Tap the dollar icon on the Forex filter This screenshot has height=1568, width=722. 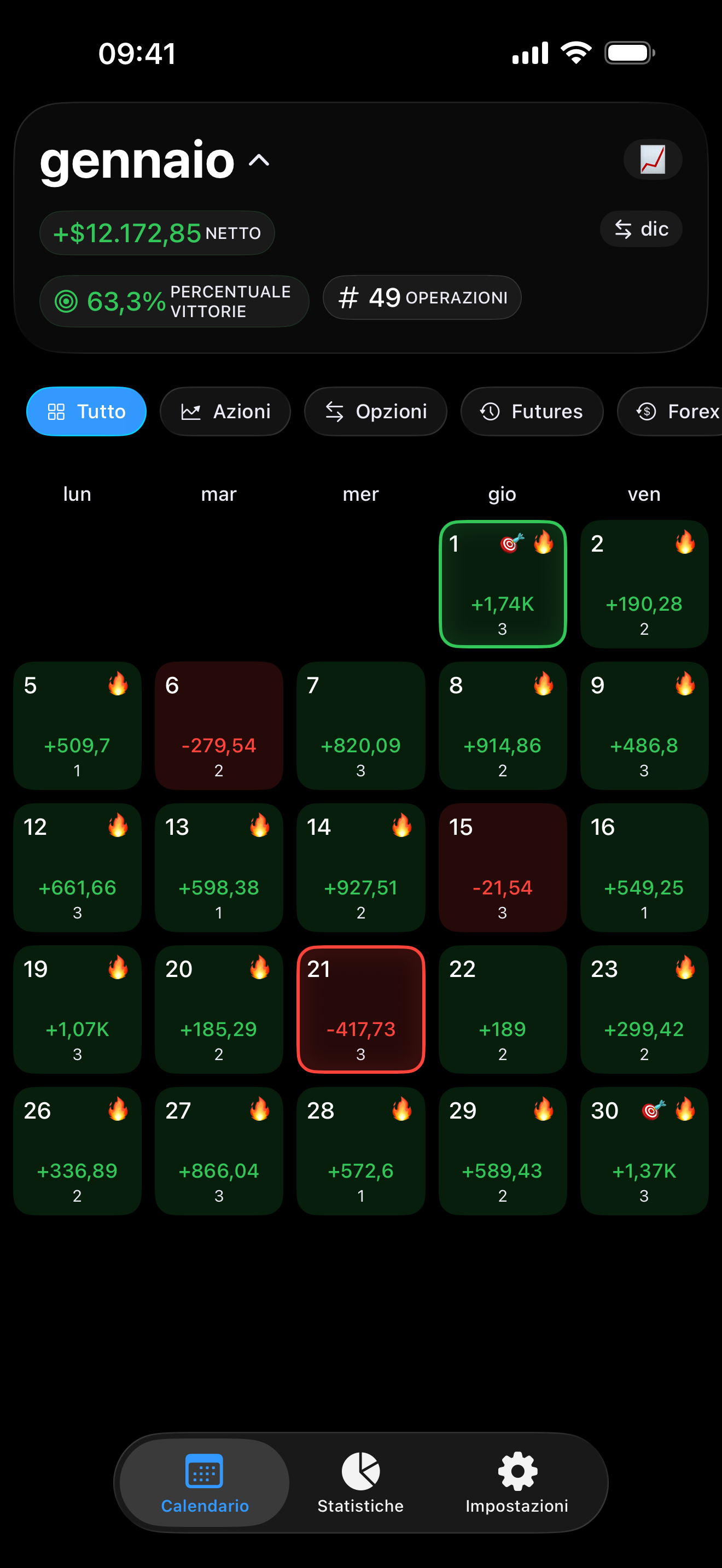(647, 412)
